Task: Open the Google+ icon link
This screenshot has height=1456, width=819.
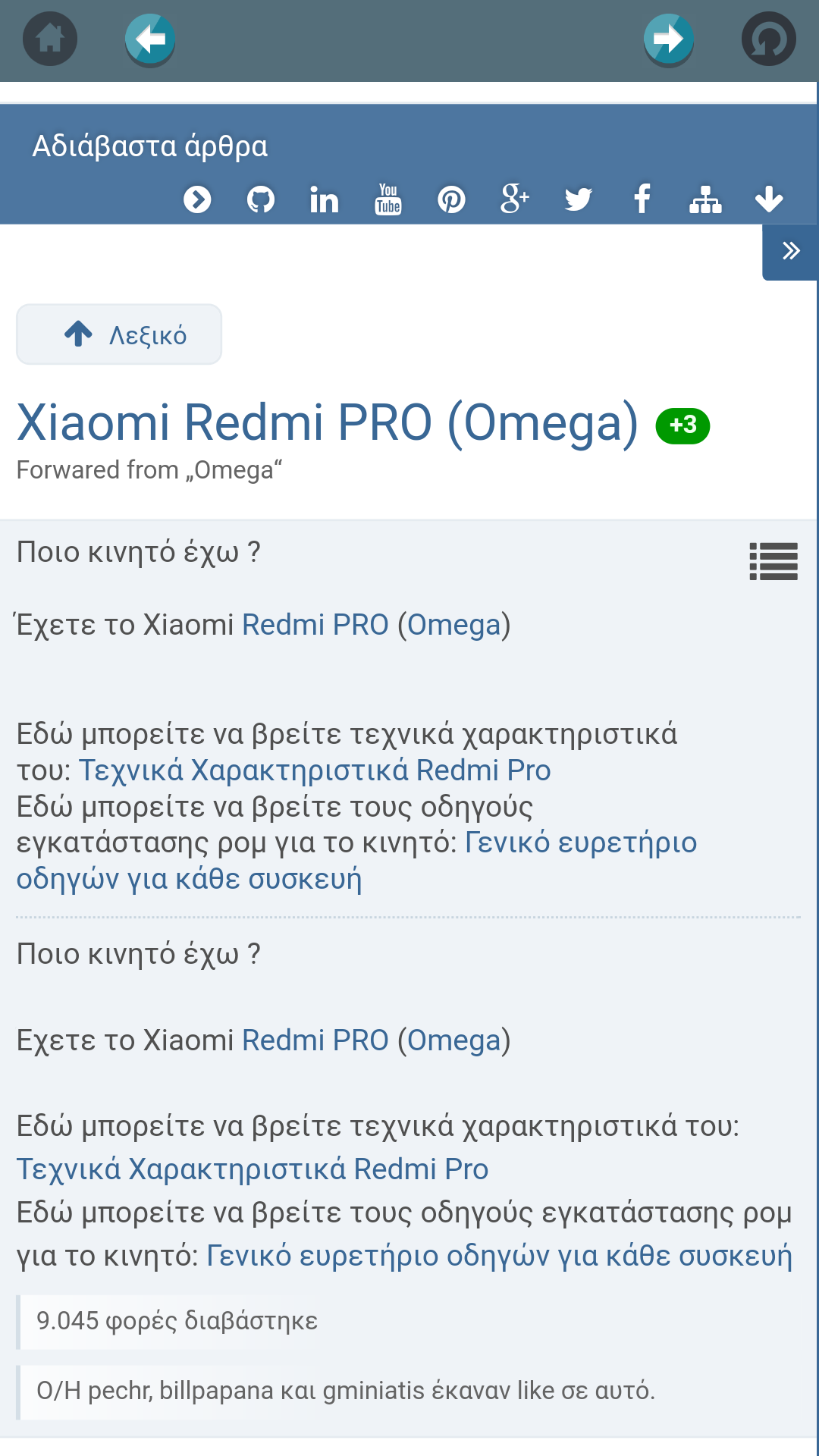Action: tap(515, 199)
